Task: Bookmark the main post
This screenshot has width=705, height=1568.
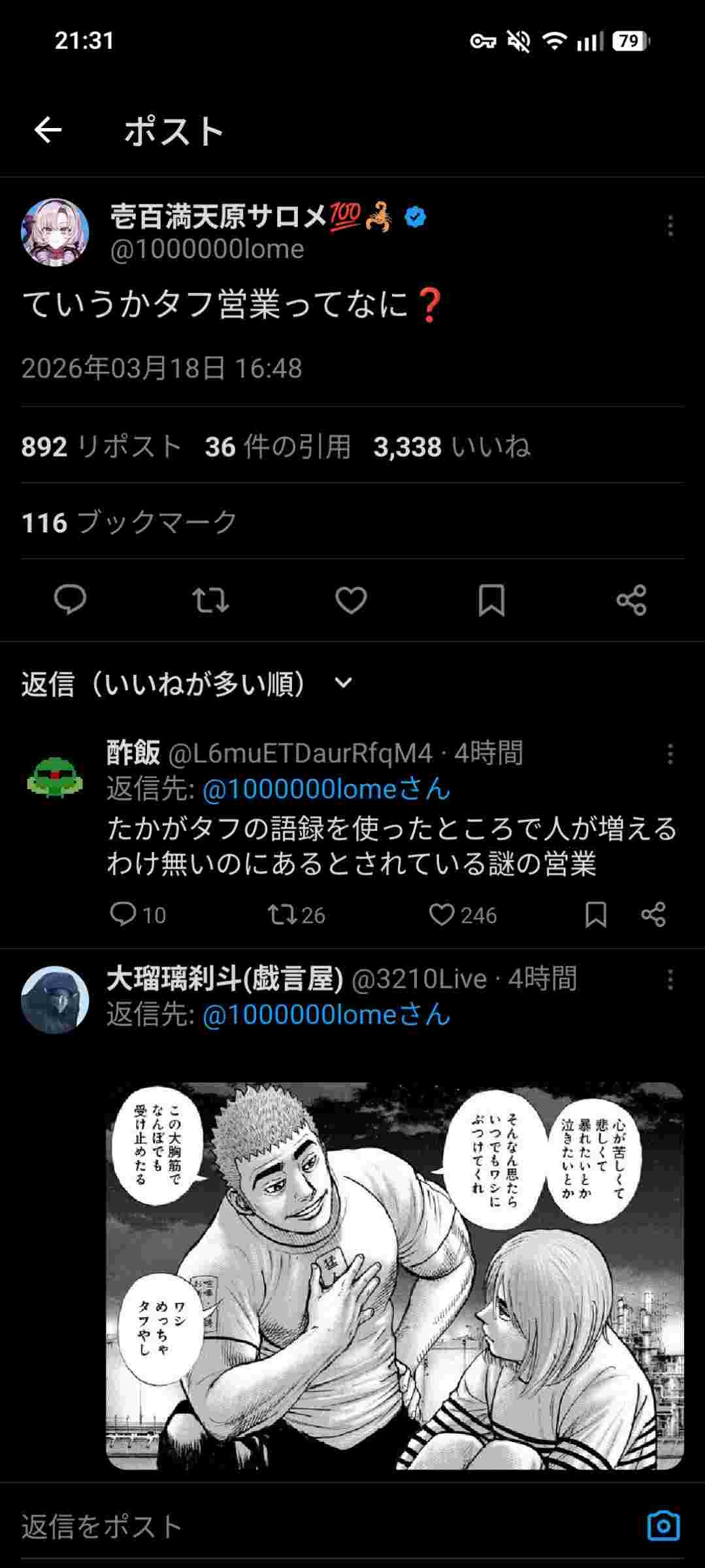Action: tap(491, 600)
